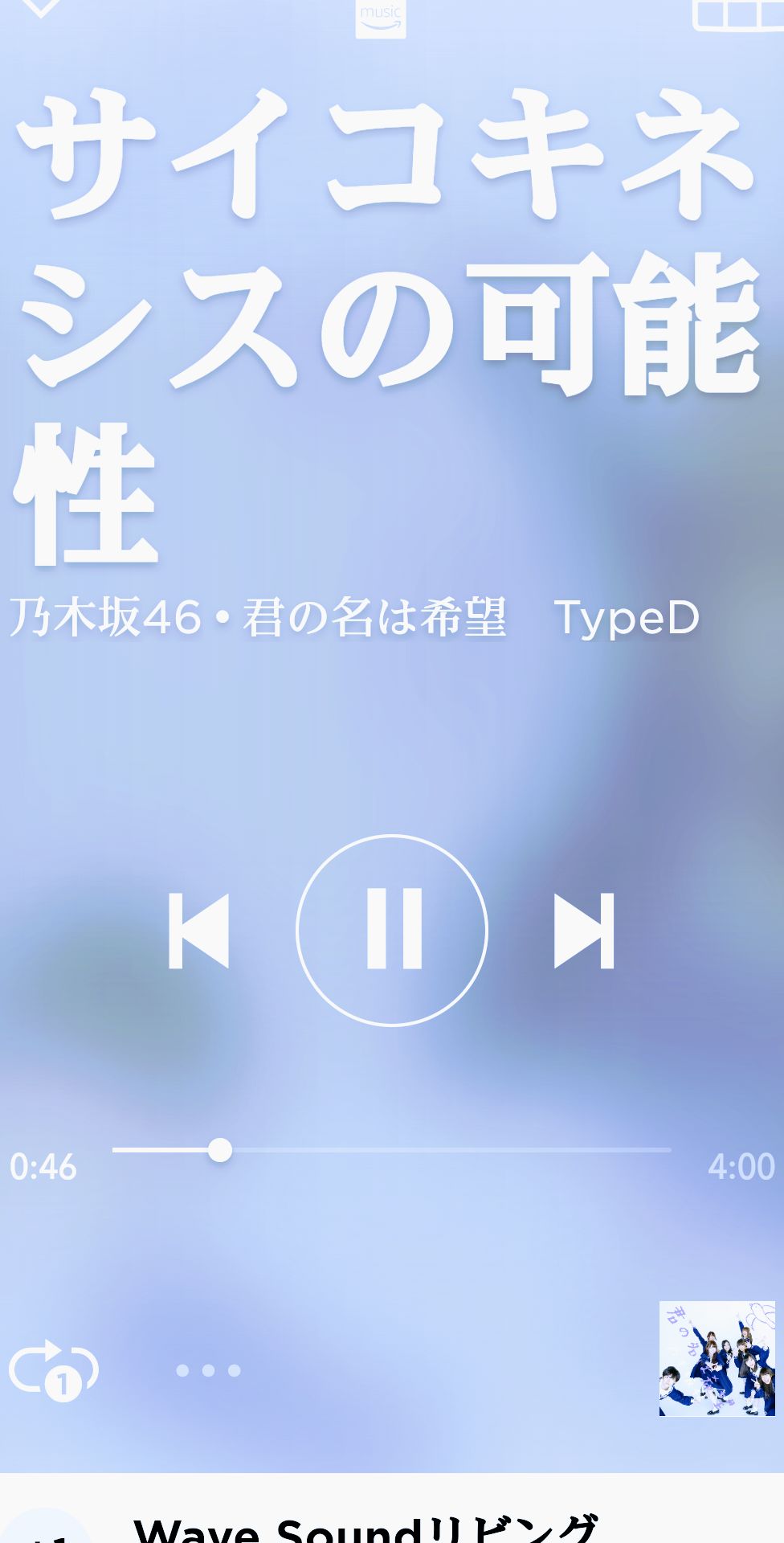
Task: Skip to the next track
Action: coord(582,929)
